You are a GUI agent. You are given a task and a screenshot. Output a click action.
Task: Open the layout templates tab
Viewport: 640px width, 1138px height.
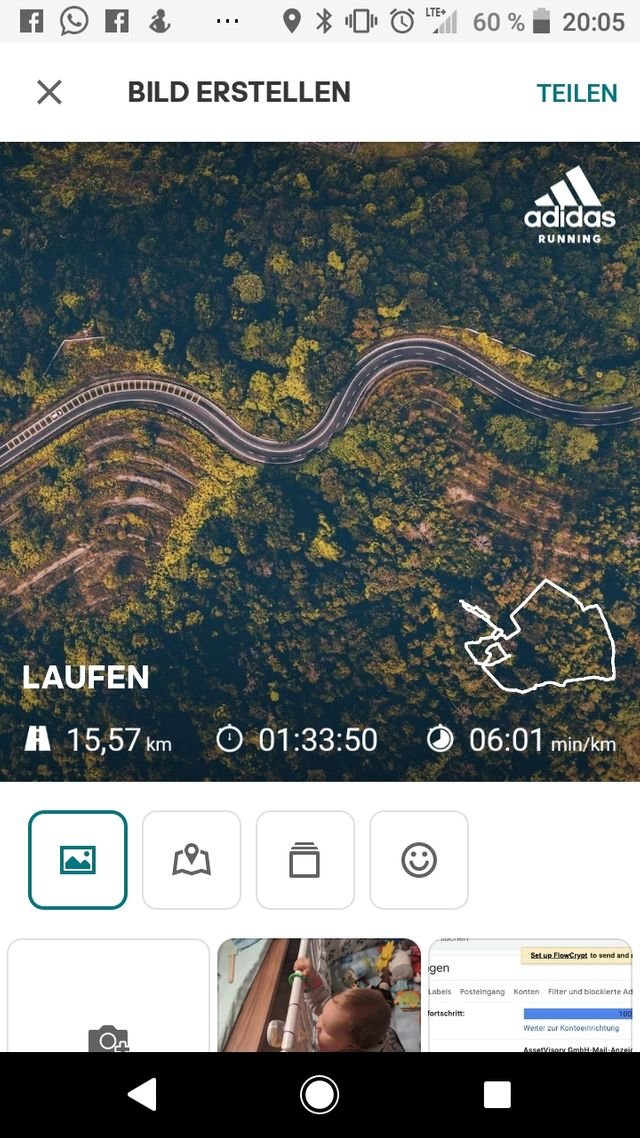click(x=305, y=860)
